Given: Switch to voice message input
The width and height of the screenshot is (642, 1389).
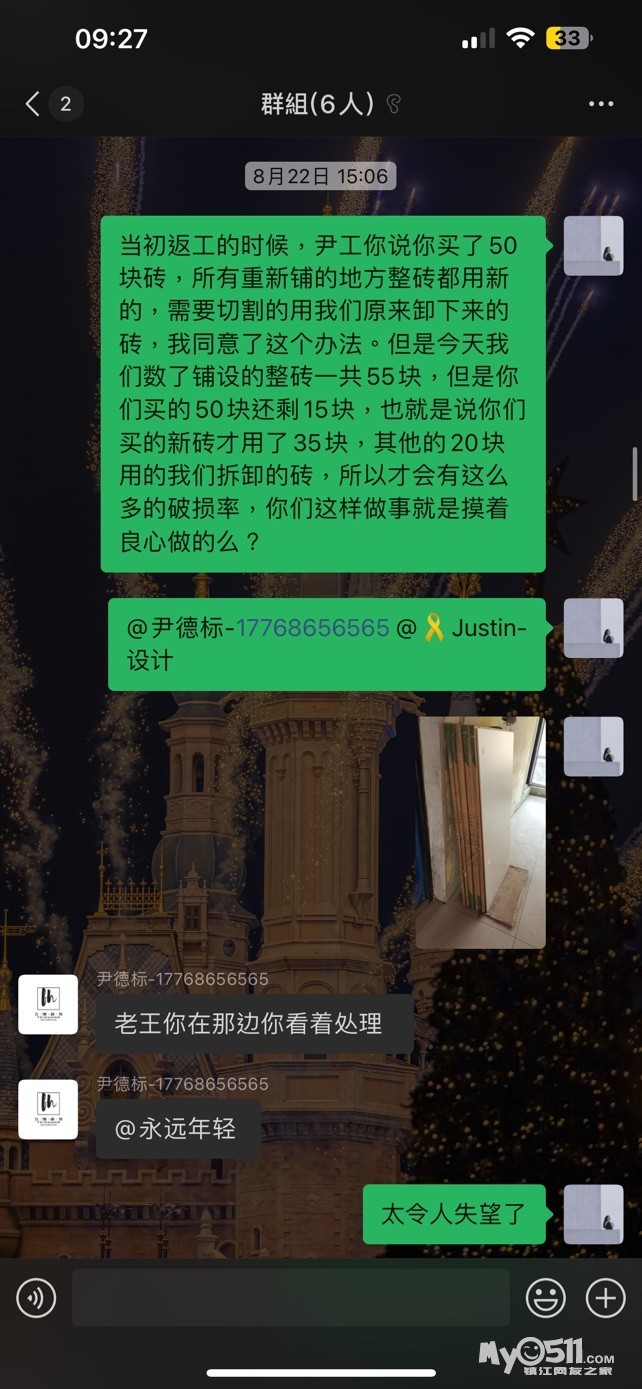Looking at the screenshot, I should pos(36,1298).
